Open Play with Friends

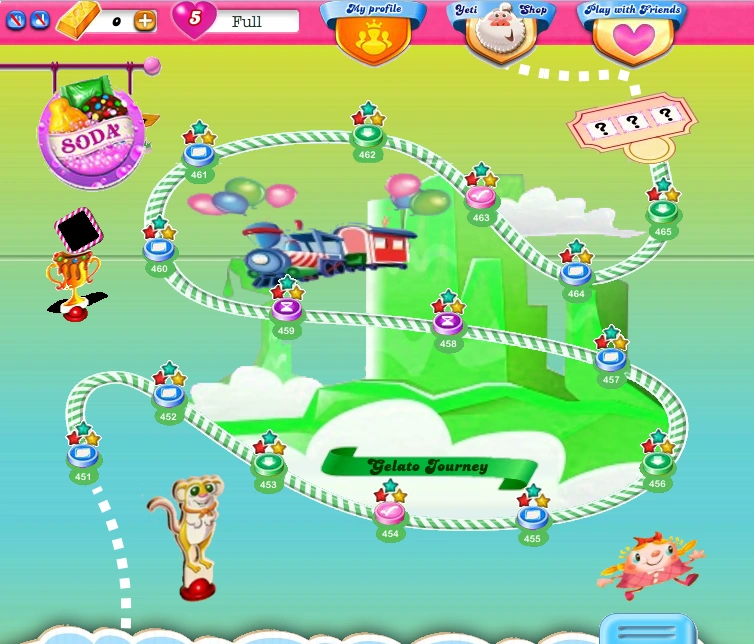(632, 32)
